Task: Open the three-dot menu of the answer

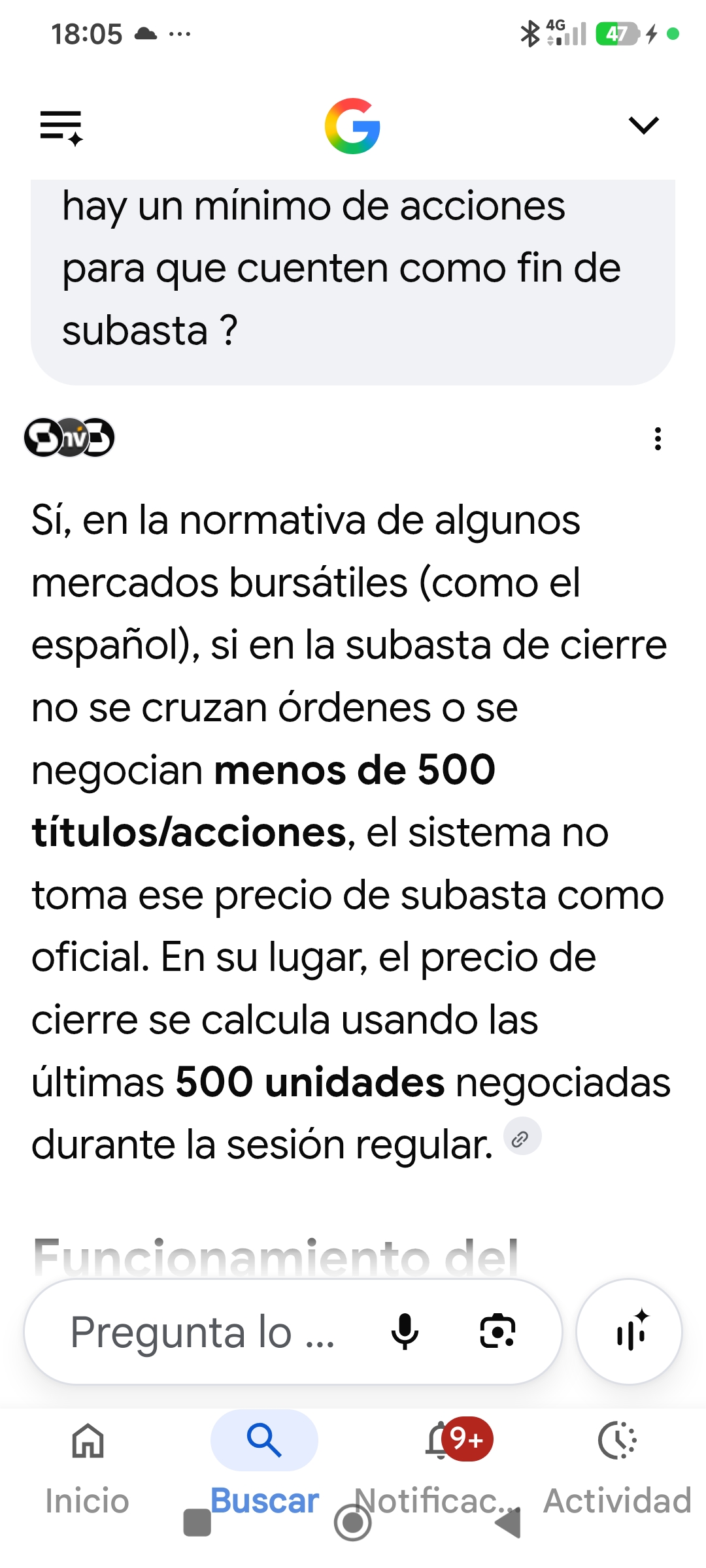Action: point(658,439)
